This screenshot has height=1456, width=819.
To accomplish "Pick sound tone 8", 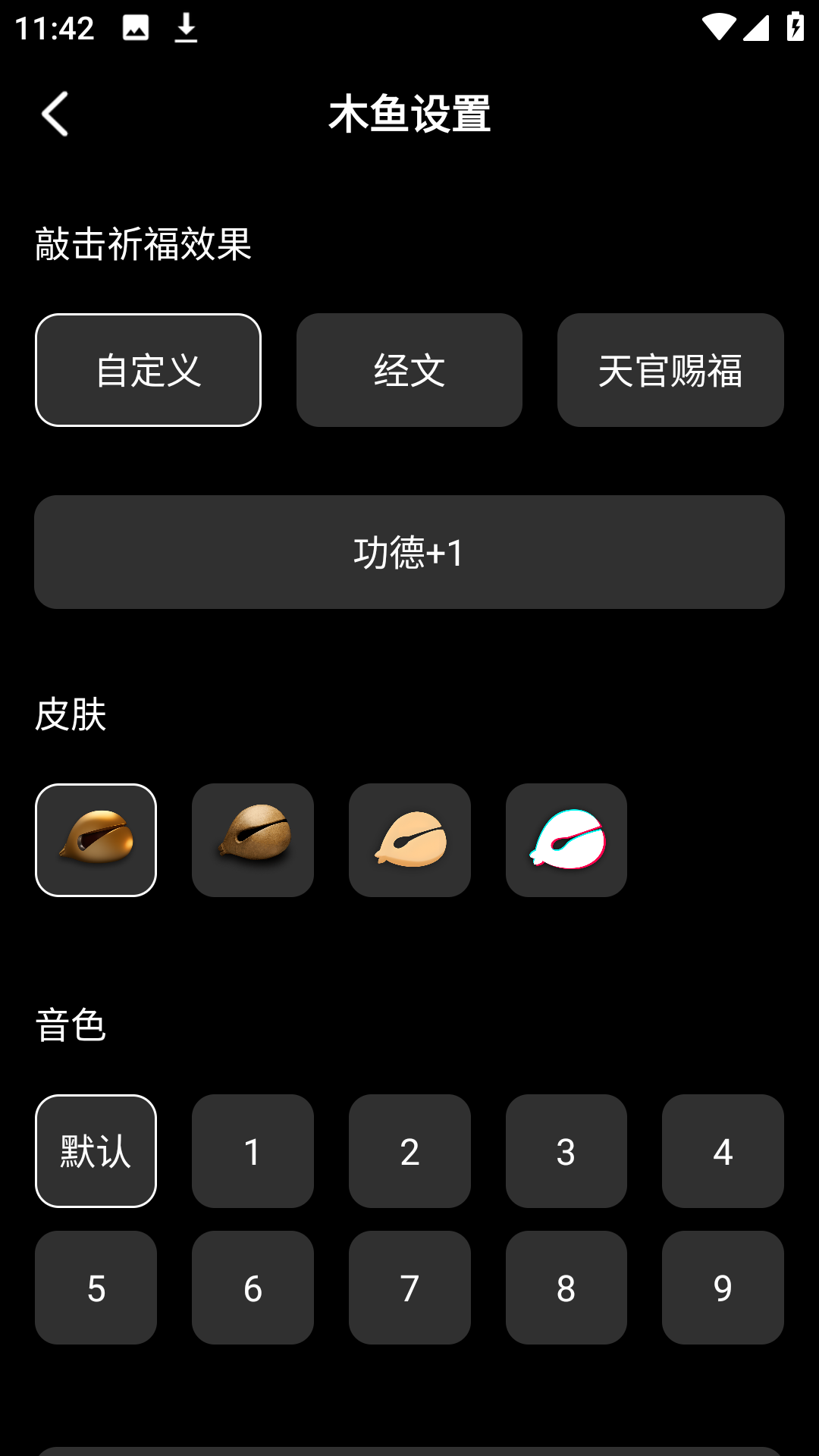I will click(x=566, y=1288).
